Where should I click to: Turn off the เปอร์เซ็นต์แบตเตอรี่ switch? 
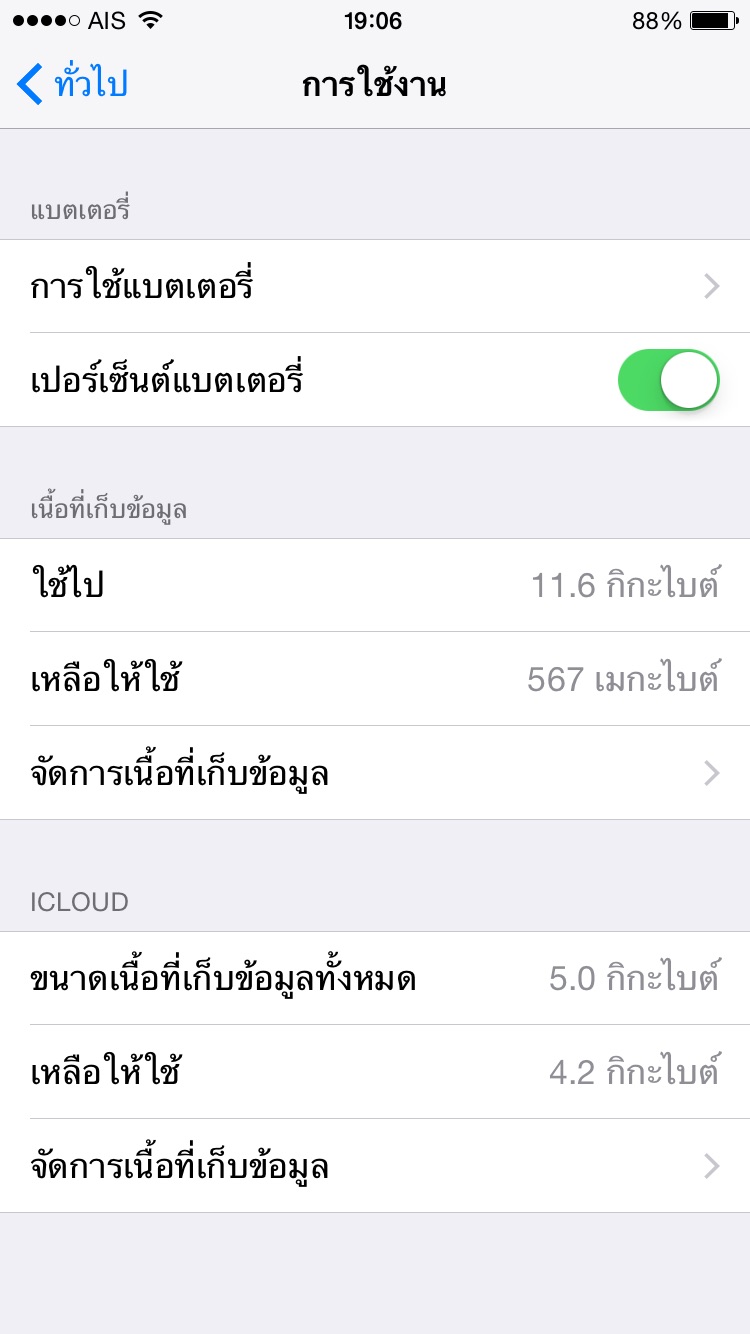668,380
